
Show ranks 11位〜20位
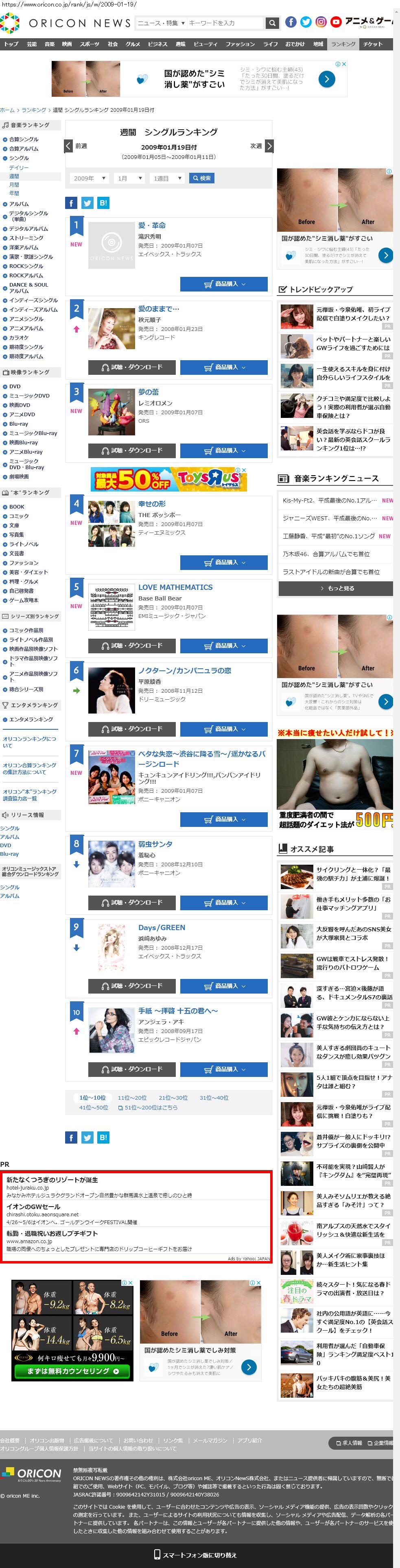[x=132, y=1098]
